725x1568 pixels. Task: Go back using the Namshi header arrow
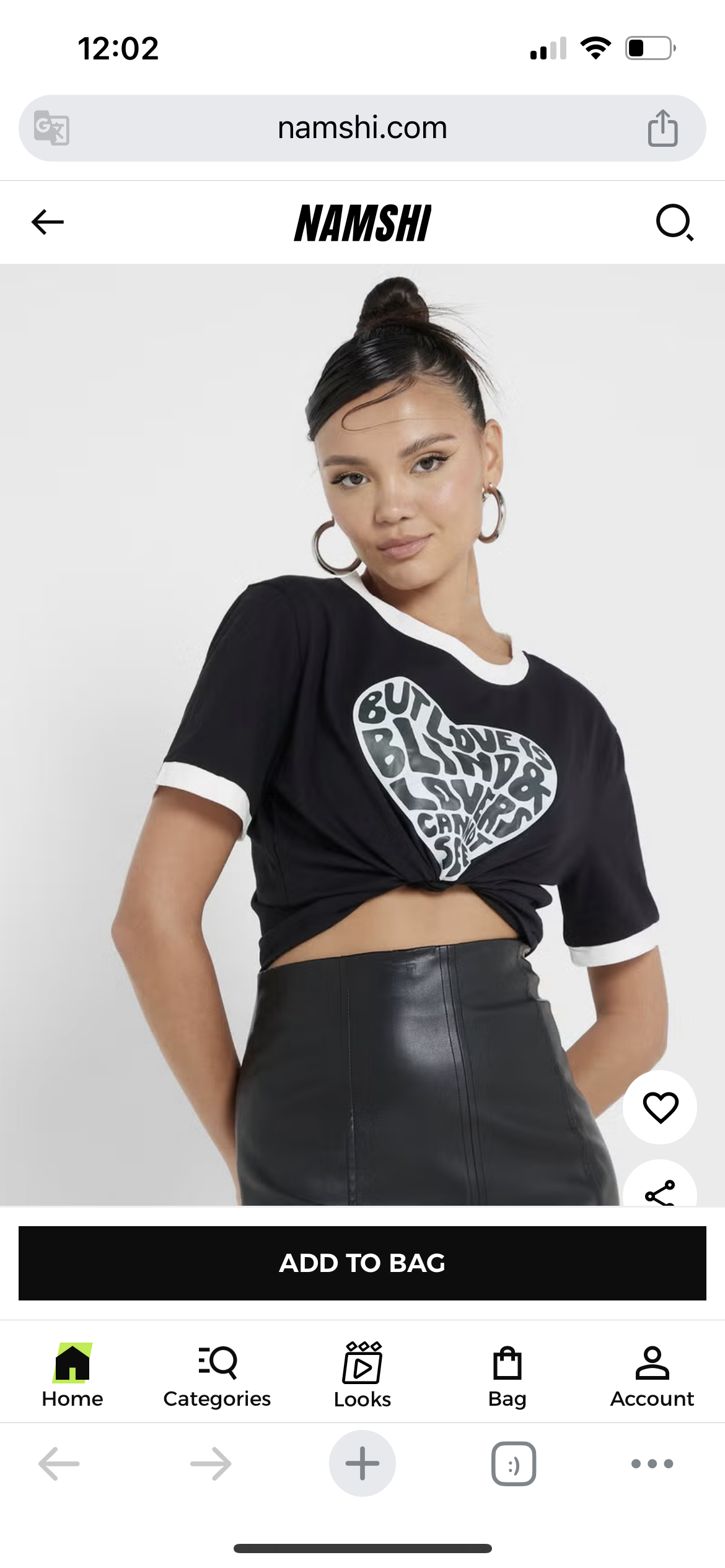(x=48, y=222)
